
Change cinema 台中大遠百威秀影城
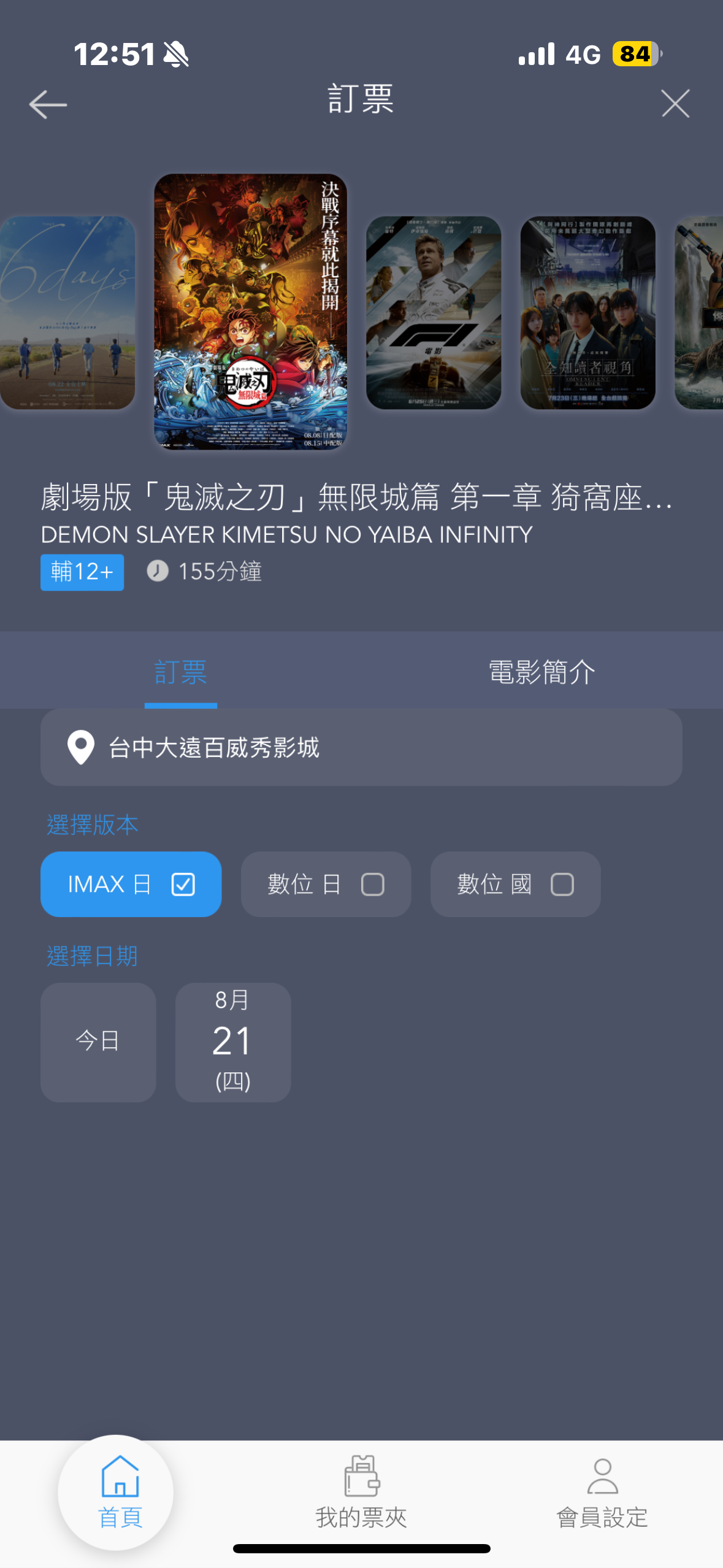click(x=361, y=747)
